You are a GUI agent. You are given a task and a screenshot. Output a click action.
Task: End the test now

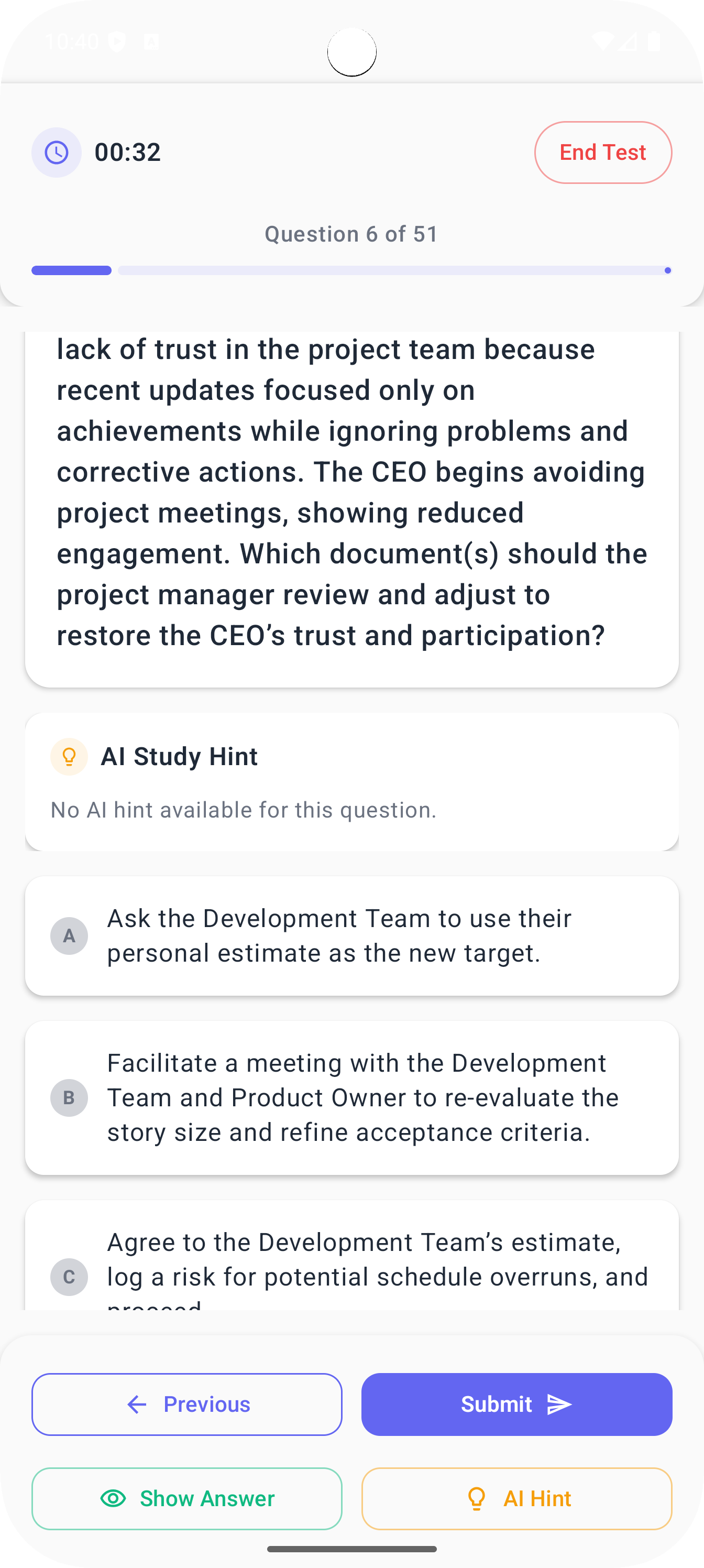point(602,152)
